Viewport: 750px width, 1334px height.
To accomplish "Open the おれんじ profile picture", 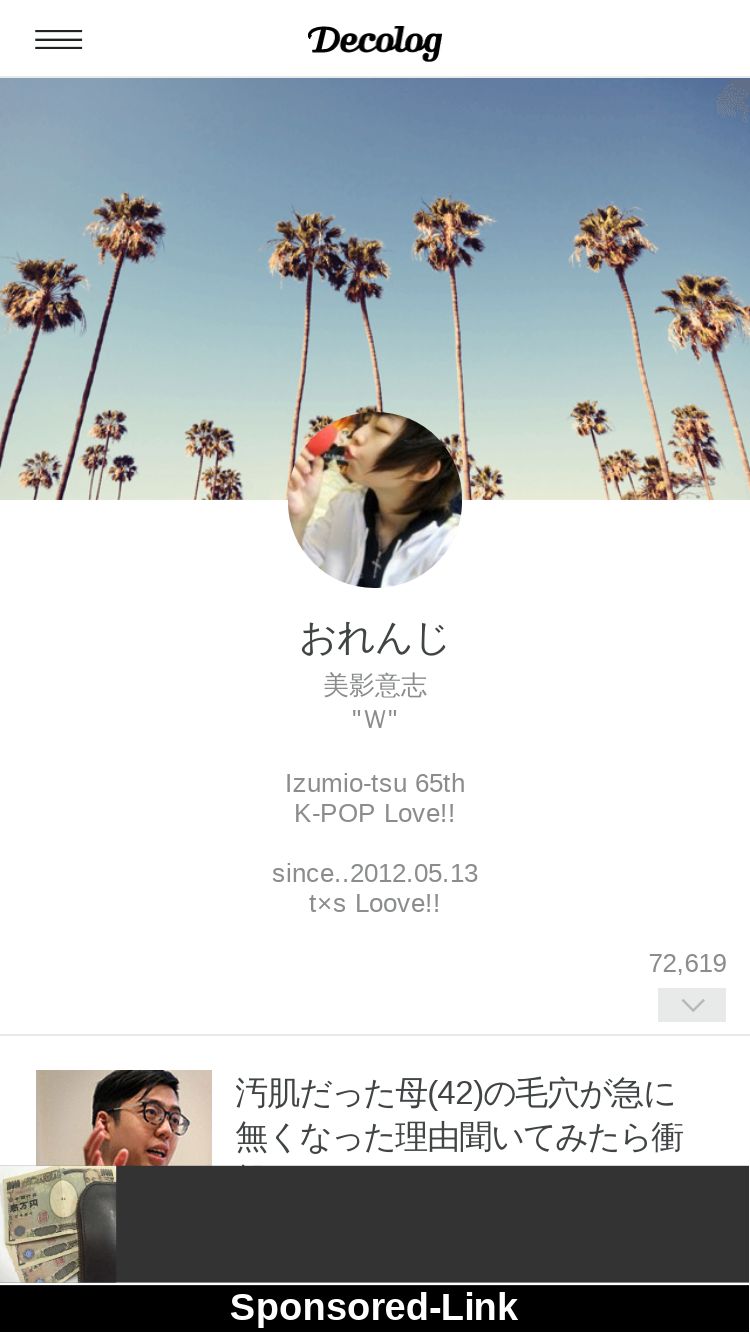I will point(375,500).
